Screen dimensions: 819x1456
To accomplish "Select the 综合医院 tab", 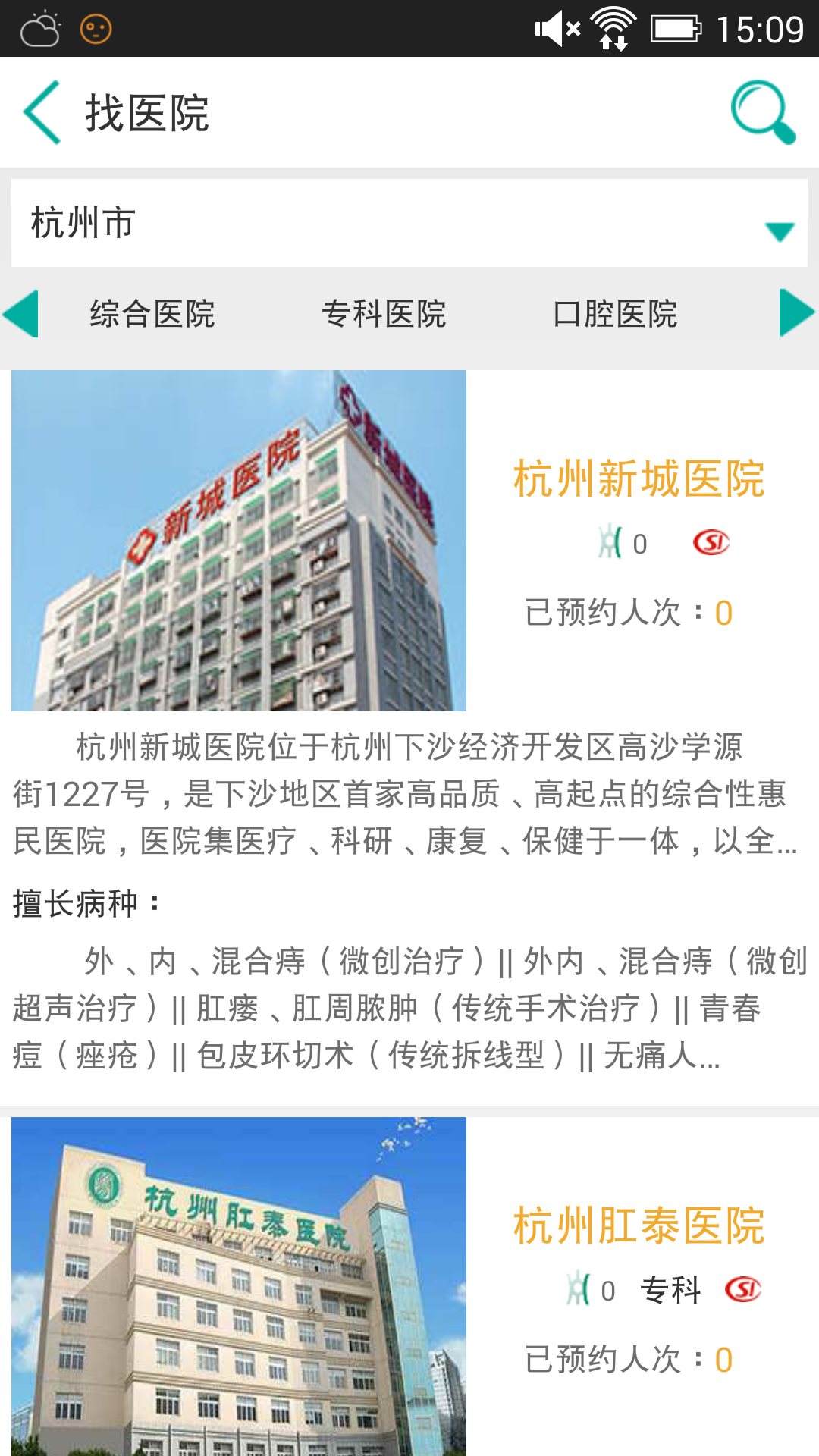I will point(152,314).
